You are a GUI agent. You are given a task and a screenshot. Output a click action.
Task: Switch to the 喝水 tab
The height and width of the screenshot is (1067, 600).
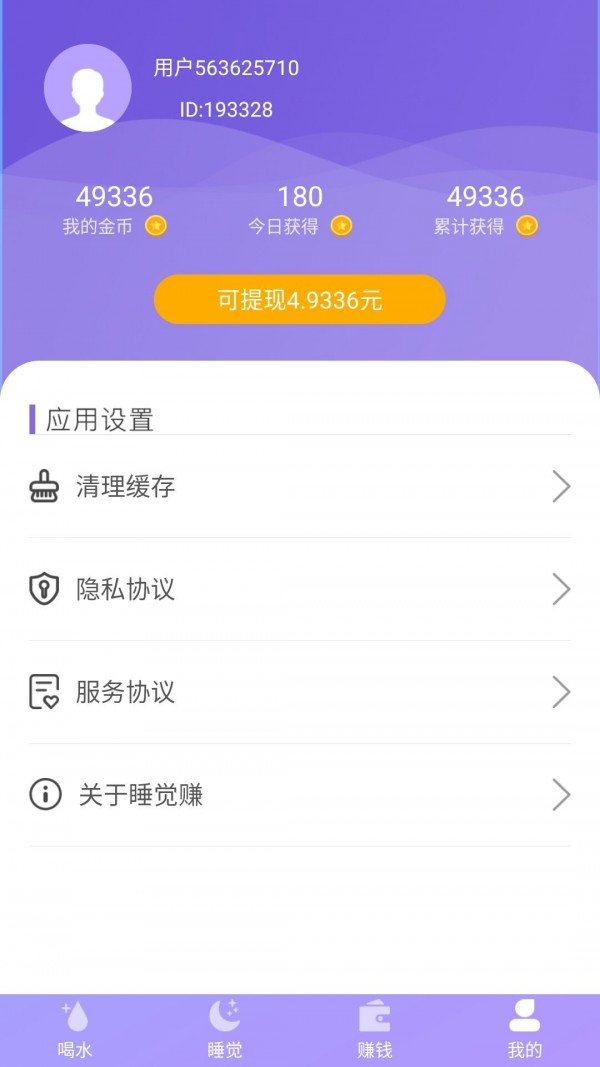click(x=75, y=1030)
